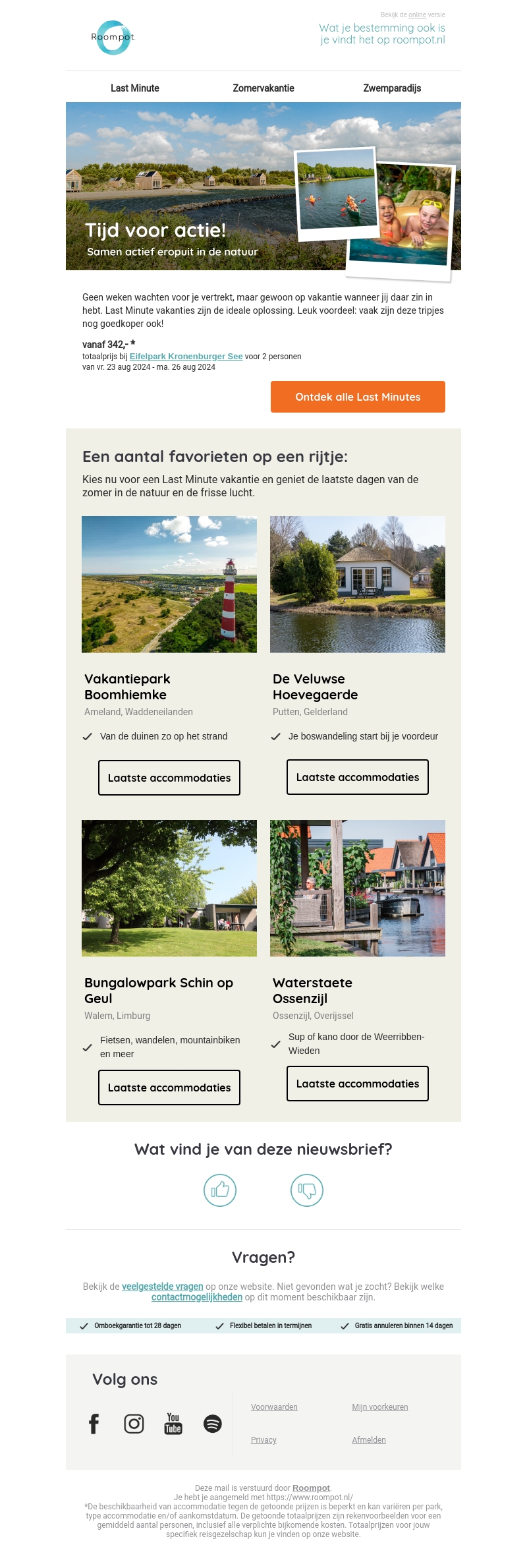Open Mijn voorkeuren preferences link

[380, 1407]
